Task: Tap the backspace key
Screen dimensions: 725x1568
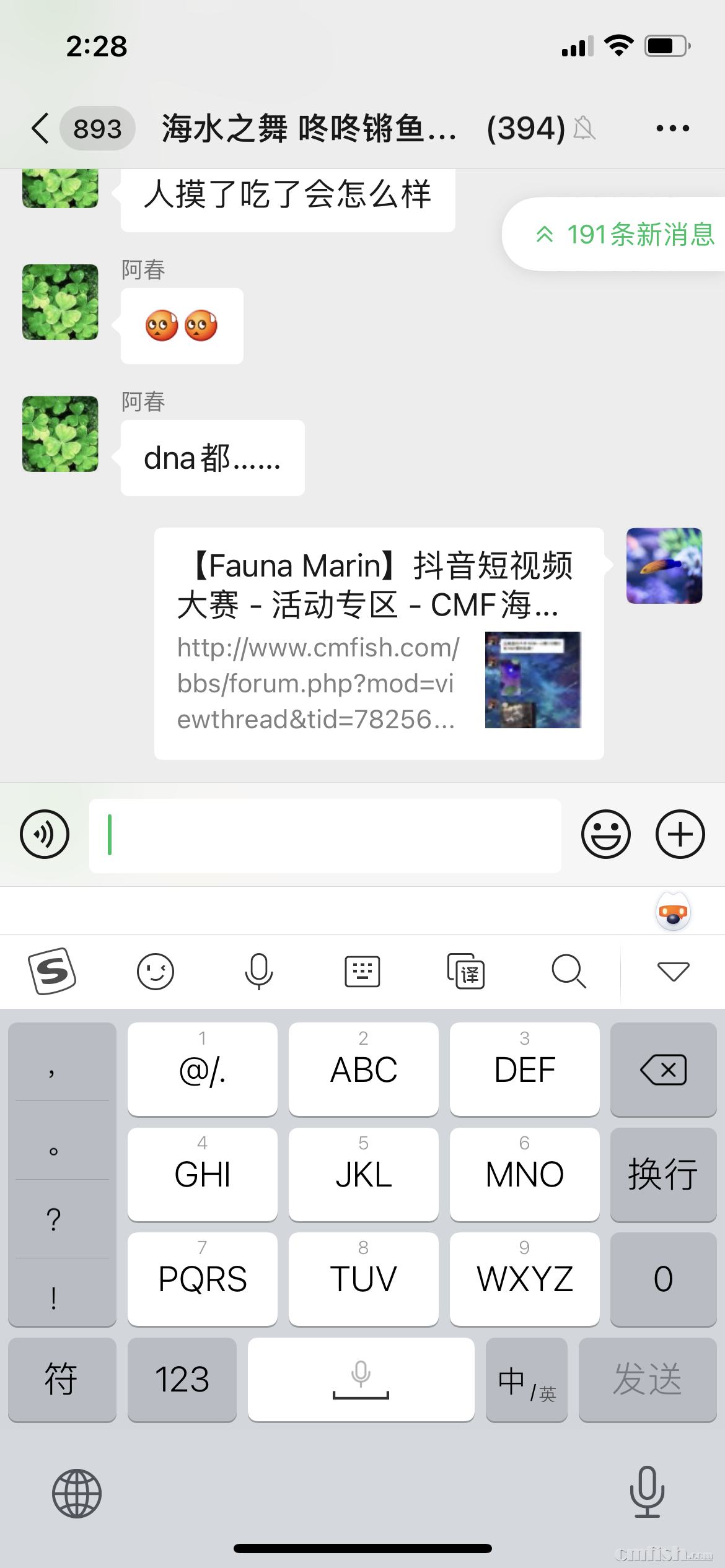Action: click(x=663, y=1069)
